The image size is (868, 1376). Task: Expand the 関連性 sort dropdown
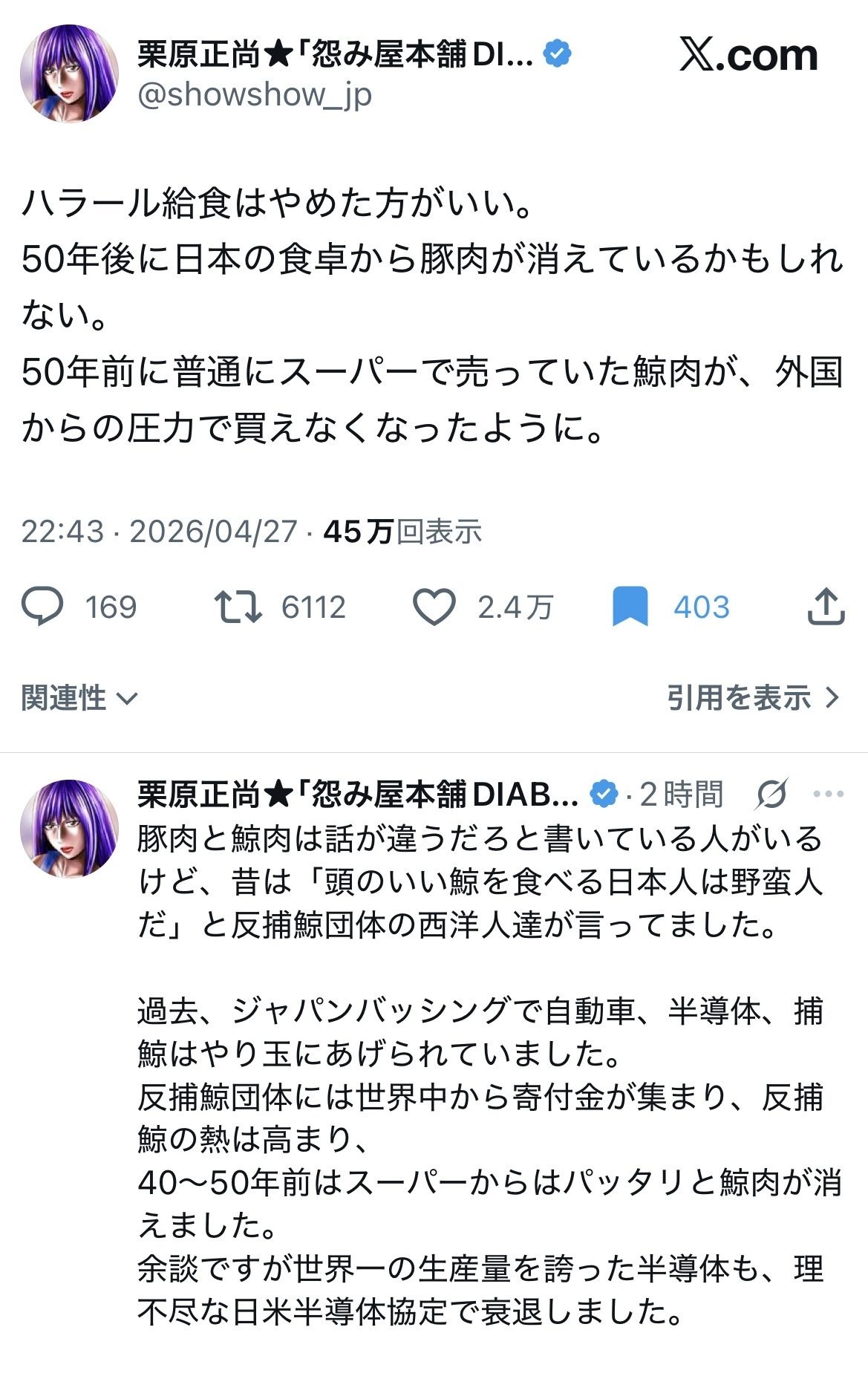point(79,698)
